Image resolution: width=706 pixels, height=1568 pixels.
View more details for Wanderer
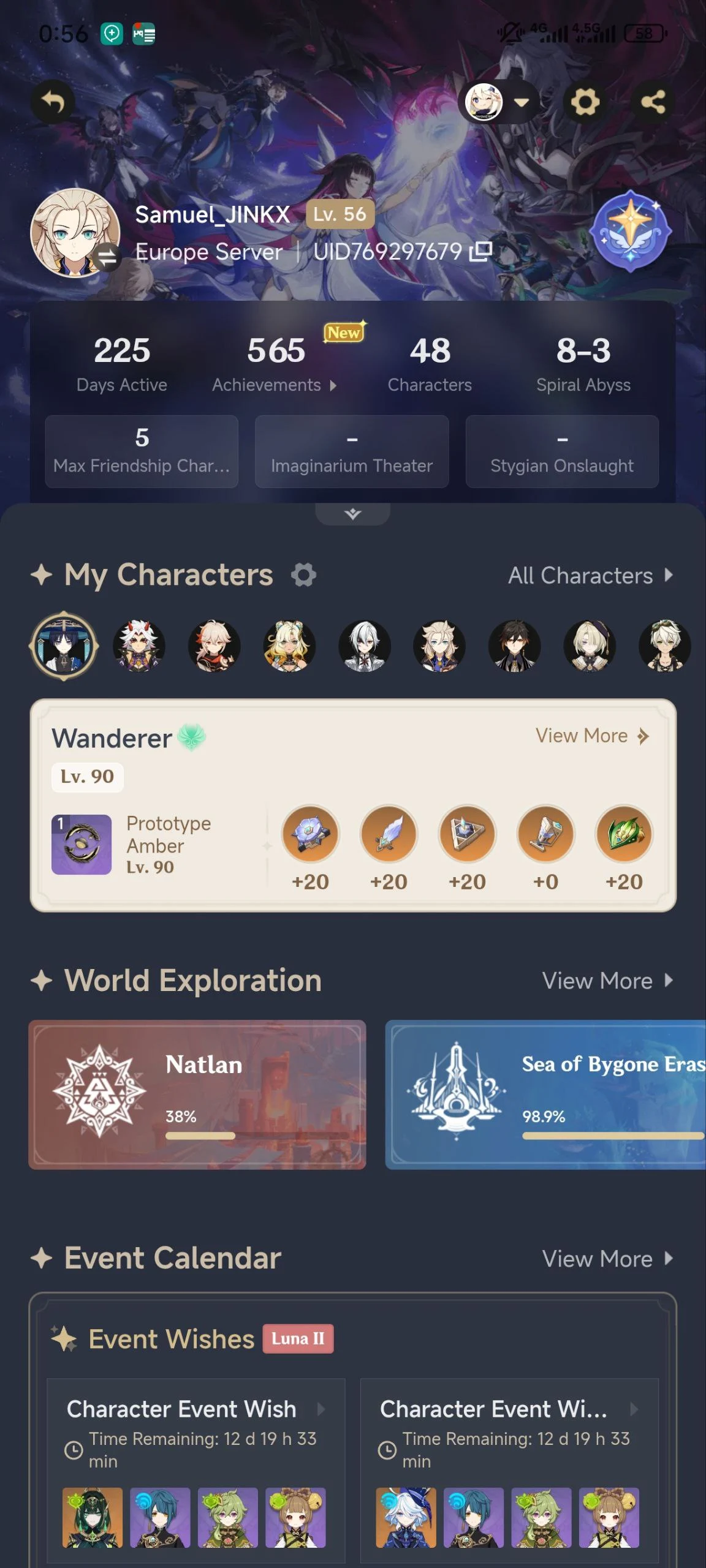pyautogui.click(x=591, y=736)
